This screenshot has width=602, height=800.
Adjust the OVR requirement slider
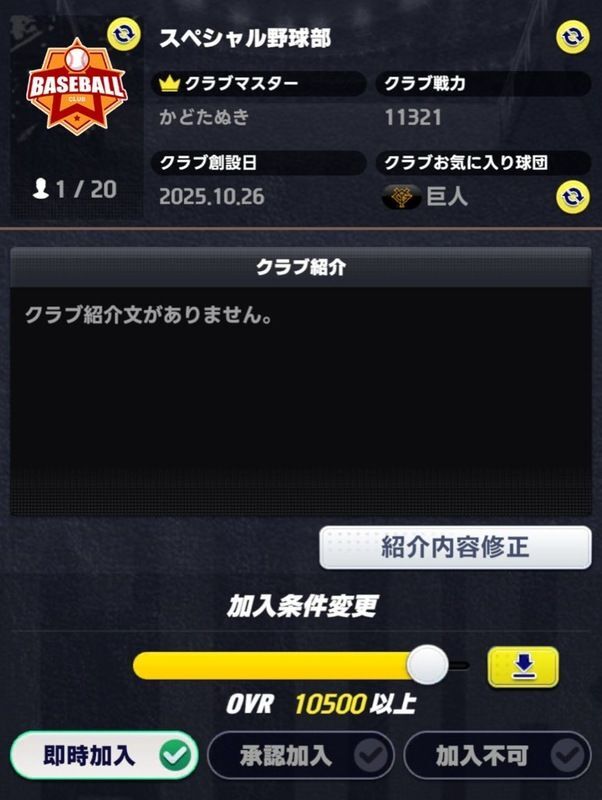point(430,664)
